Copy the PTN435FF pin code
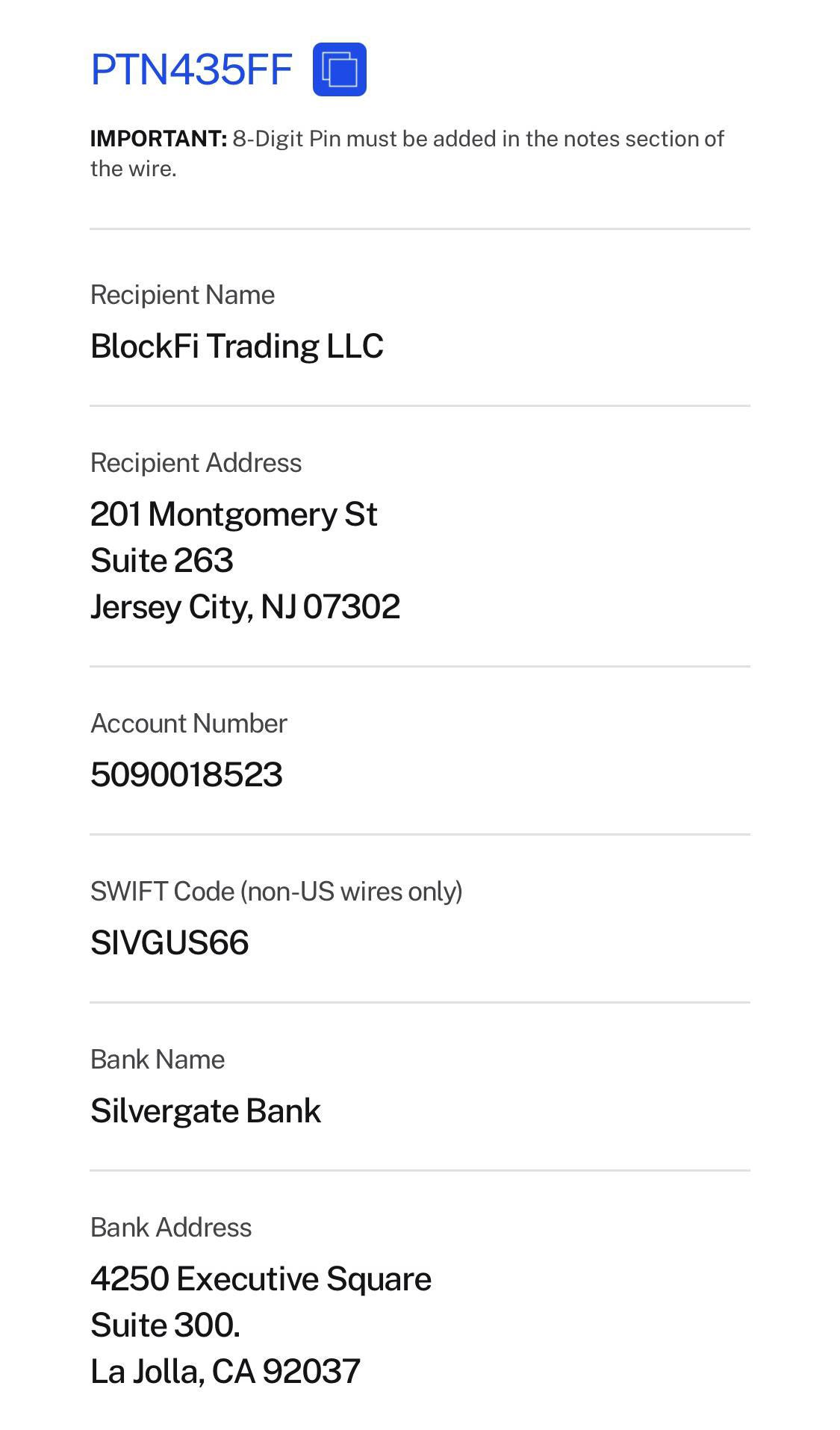This screenshot has width=840, height=1430. pos(339,69)
